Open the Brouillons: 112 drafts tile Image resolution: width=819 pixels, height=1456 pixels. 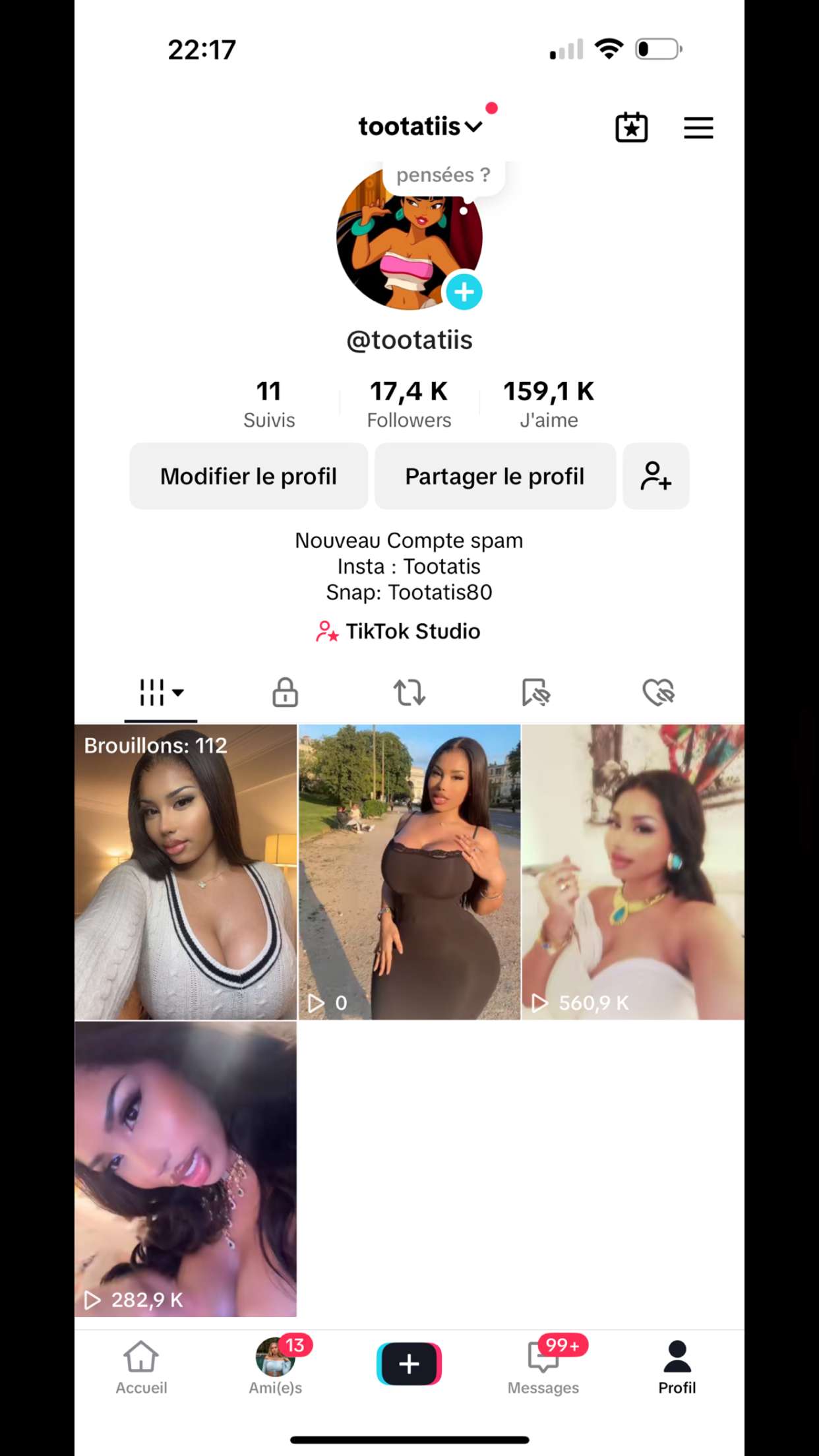[x=185, y=872]
